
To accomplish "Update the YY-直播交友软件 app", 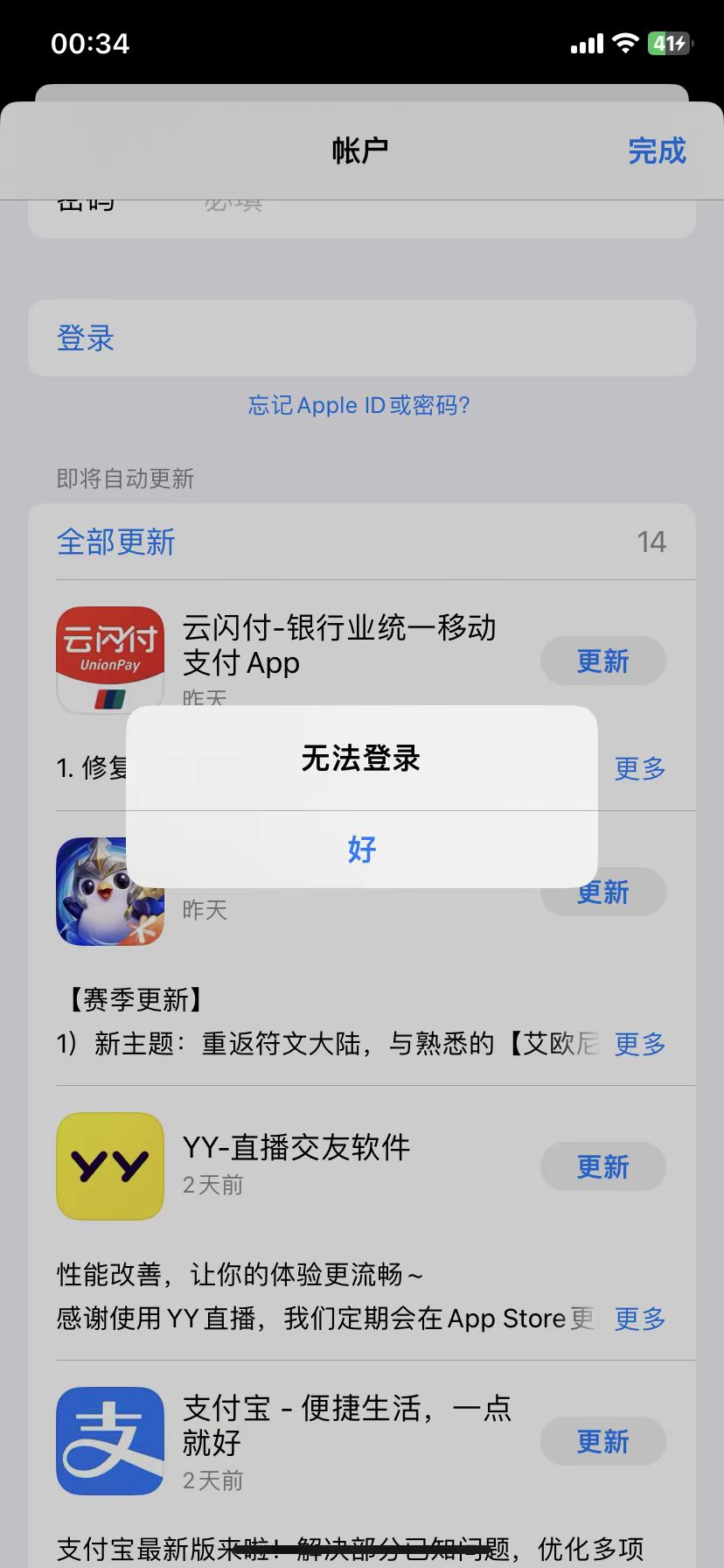I will (602, 1166).
